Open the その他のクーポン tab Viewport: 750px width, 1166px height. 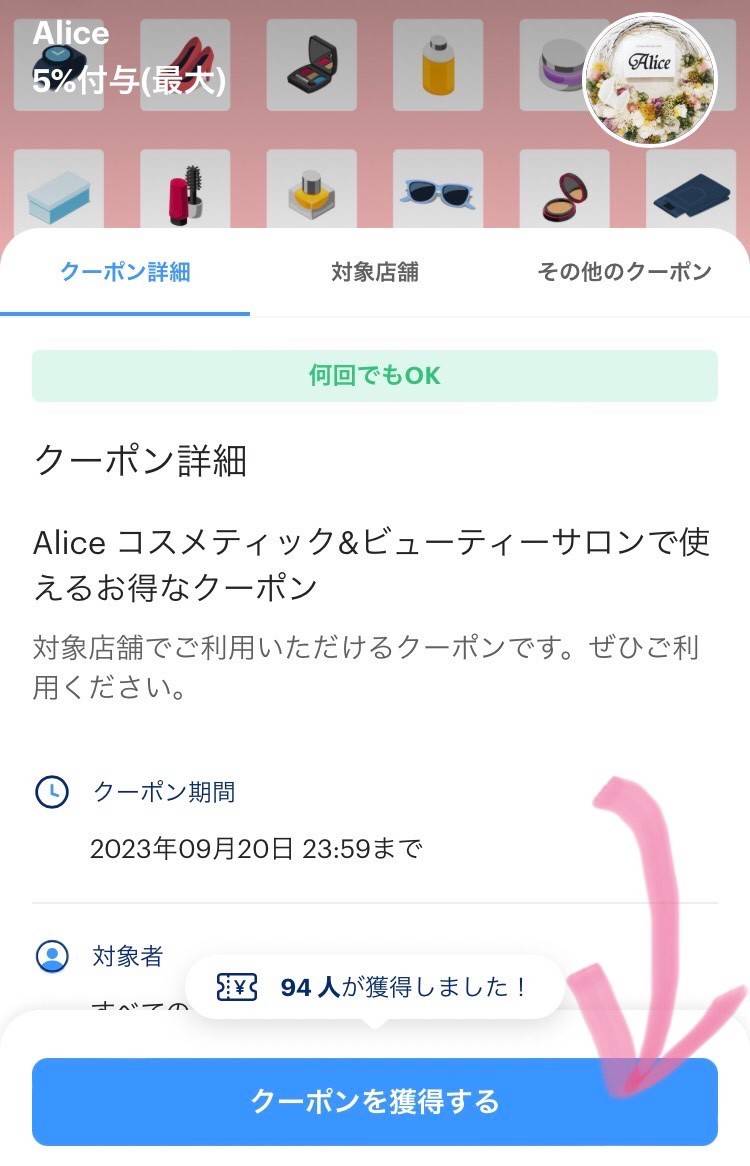click(624, 272)
